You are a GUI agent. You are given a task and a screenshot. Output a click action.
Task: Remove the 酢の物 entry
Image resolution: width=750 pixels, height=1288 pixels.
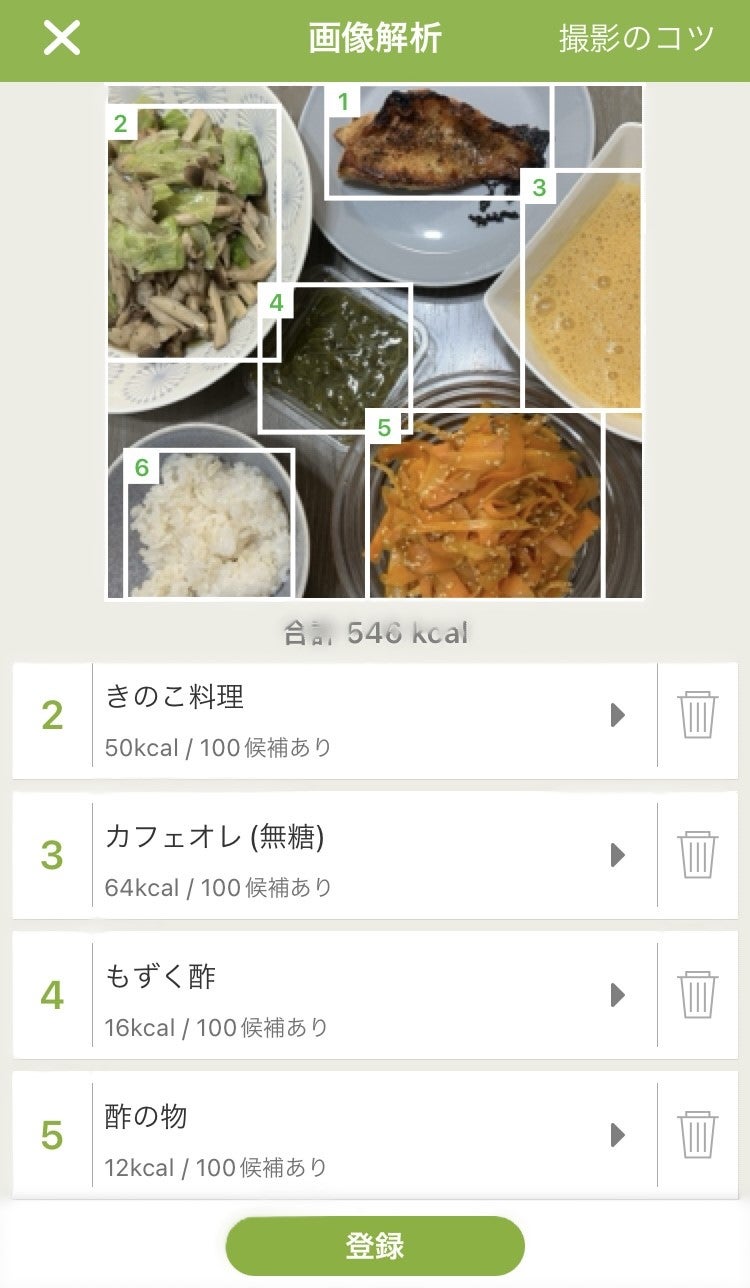[698, 1135]
